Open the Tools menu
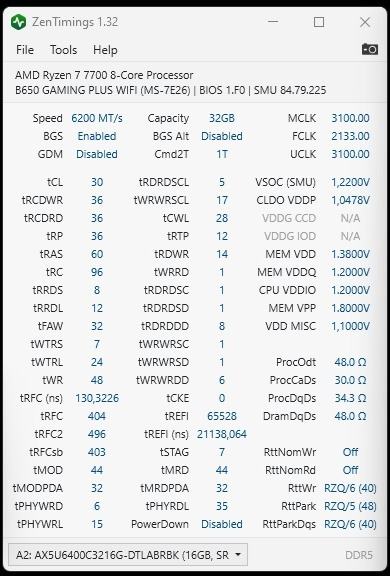 (x=64, y=50)
